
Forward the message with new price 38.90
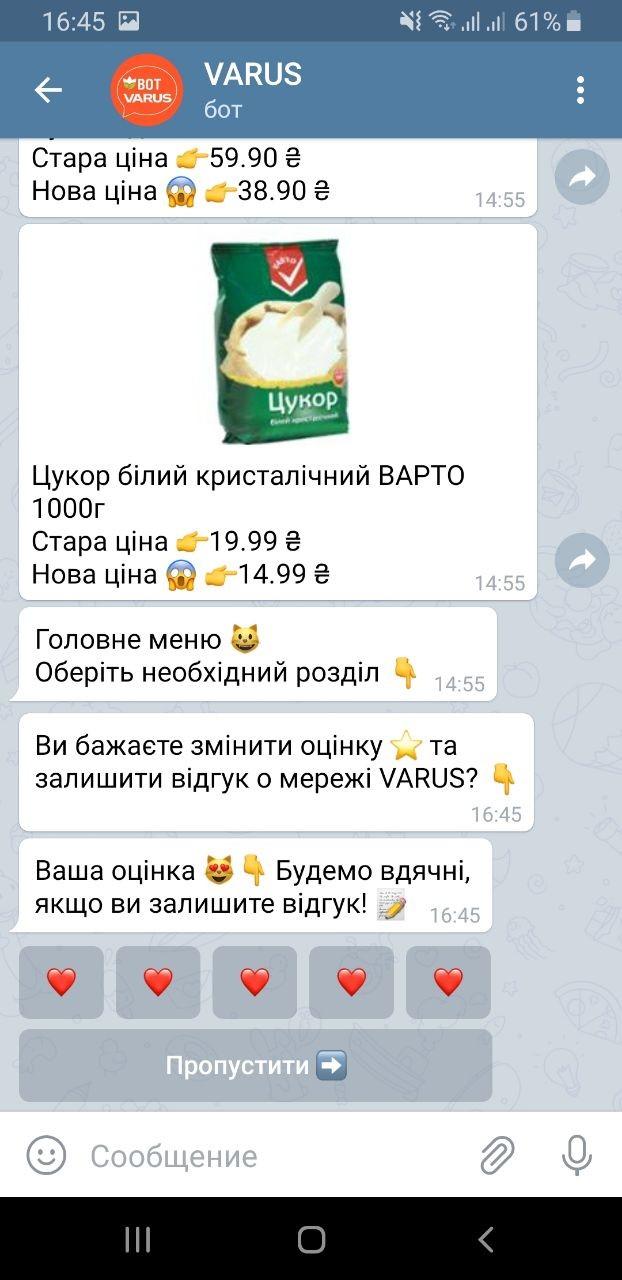point(582,177)
